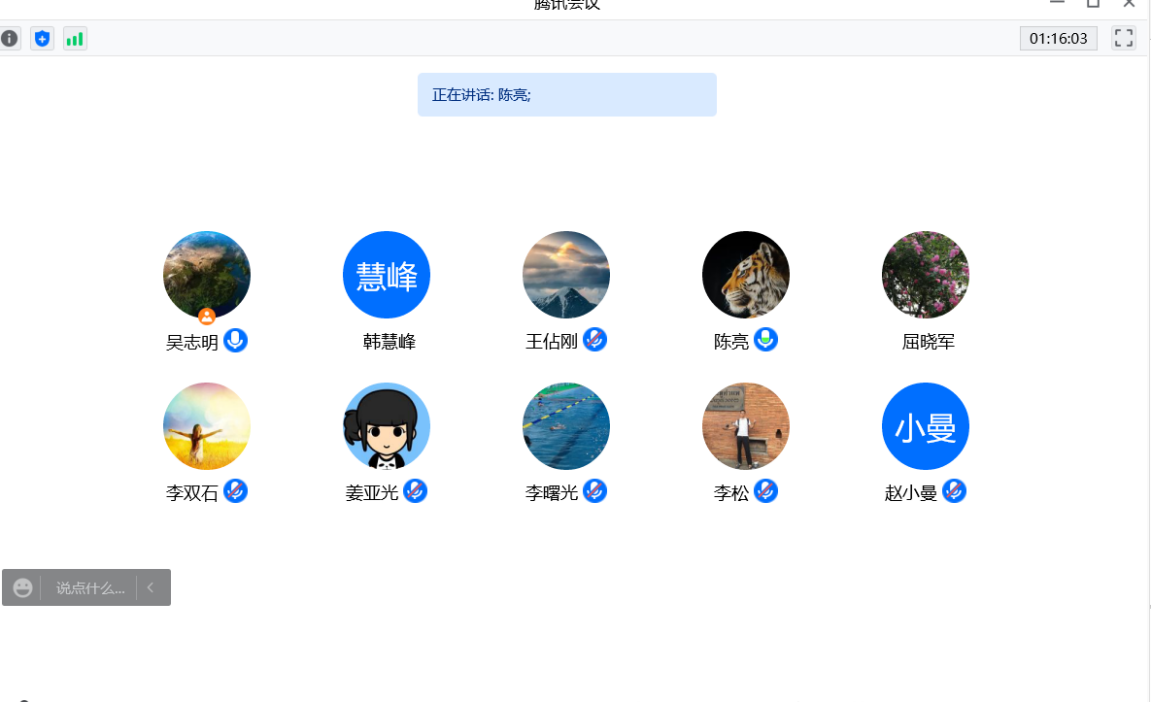This screenshot has width=1151, height=702.
Task: Select speaker 陈亮's tiger avatar
Action: (x=746, y=275)
